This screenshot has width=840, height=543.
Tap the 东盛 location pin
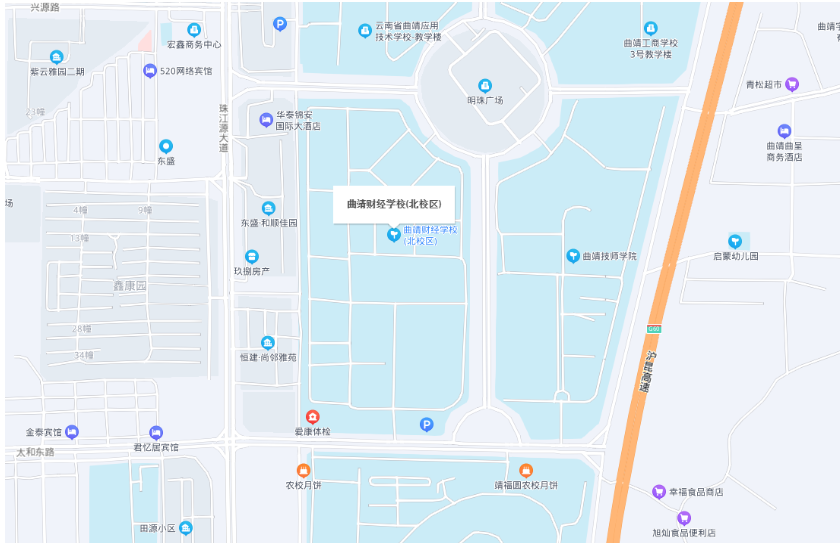166,146
